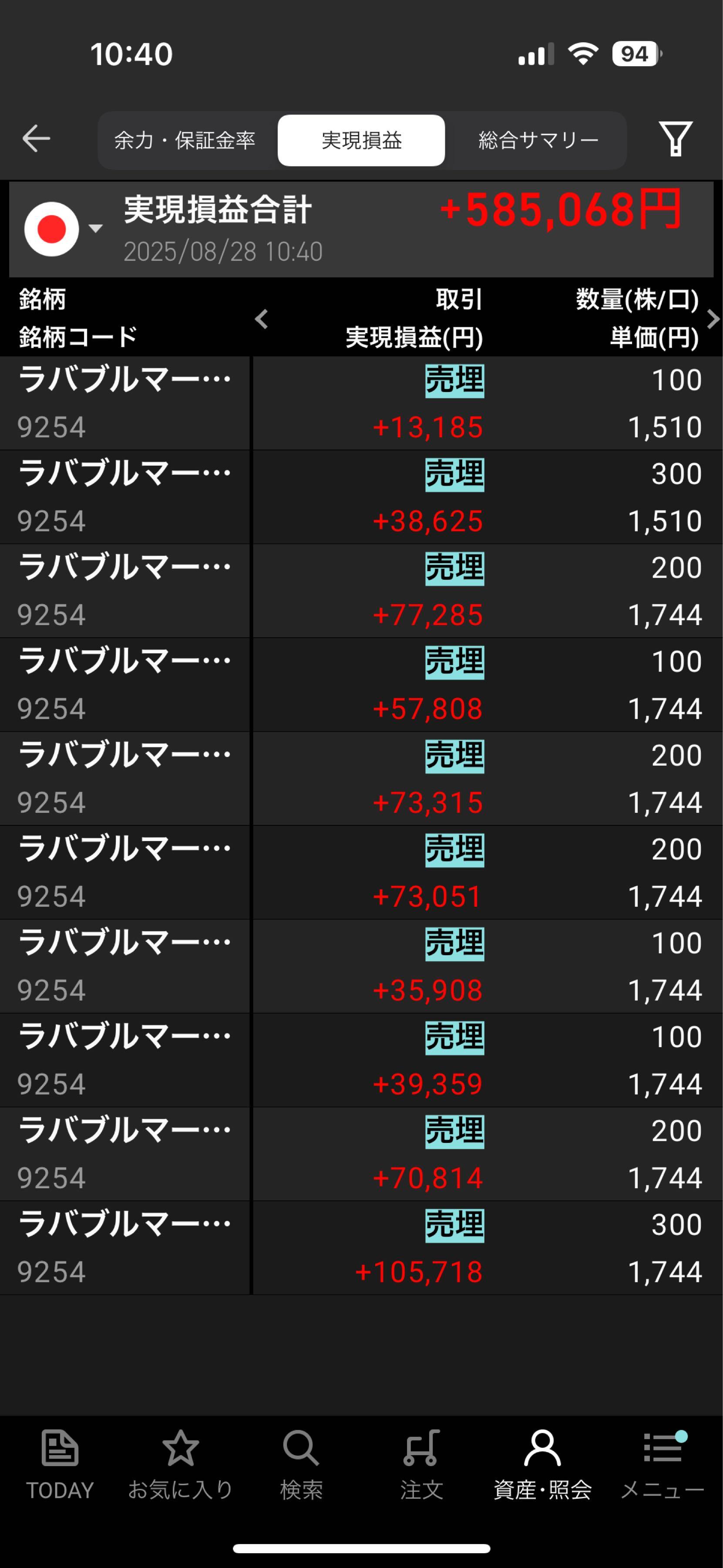Switch to the 総合サマリー tab
This screenshot has height=1568, width=723.
(538, 141)
